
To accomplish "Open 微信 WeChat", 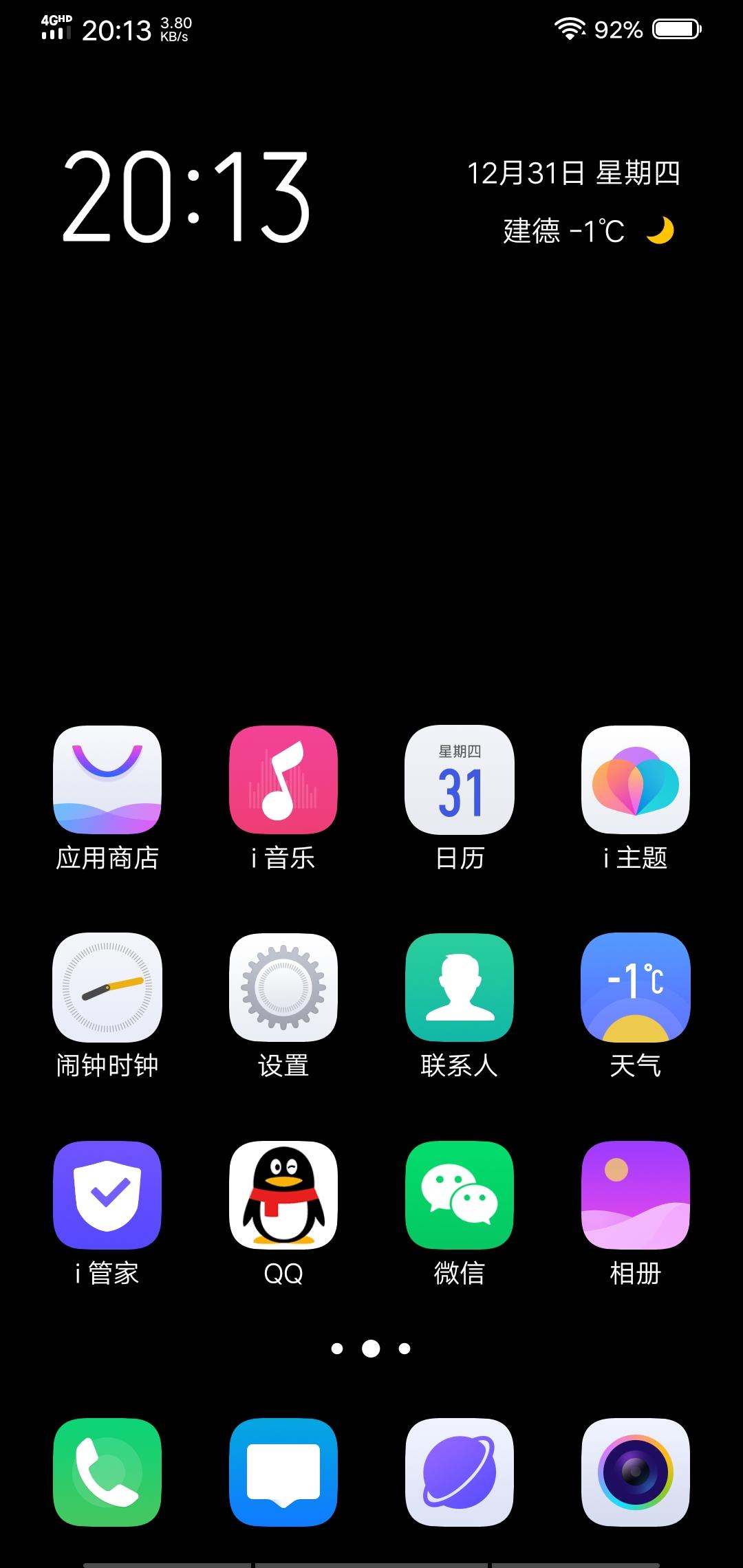I will coord(459,1197).
